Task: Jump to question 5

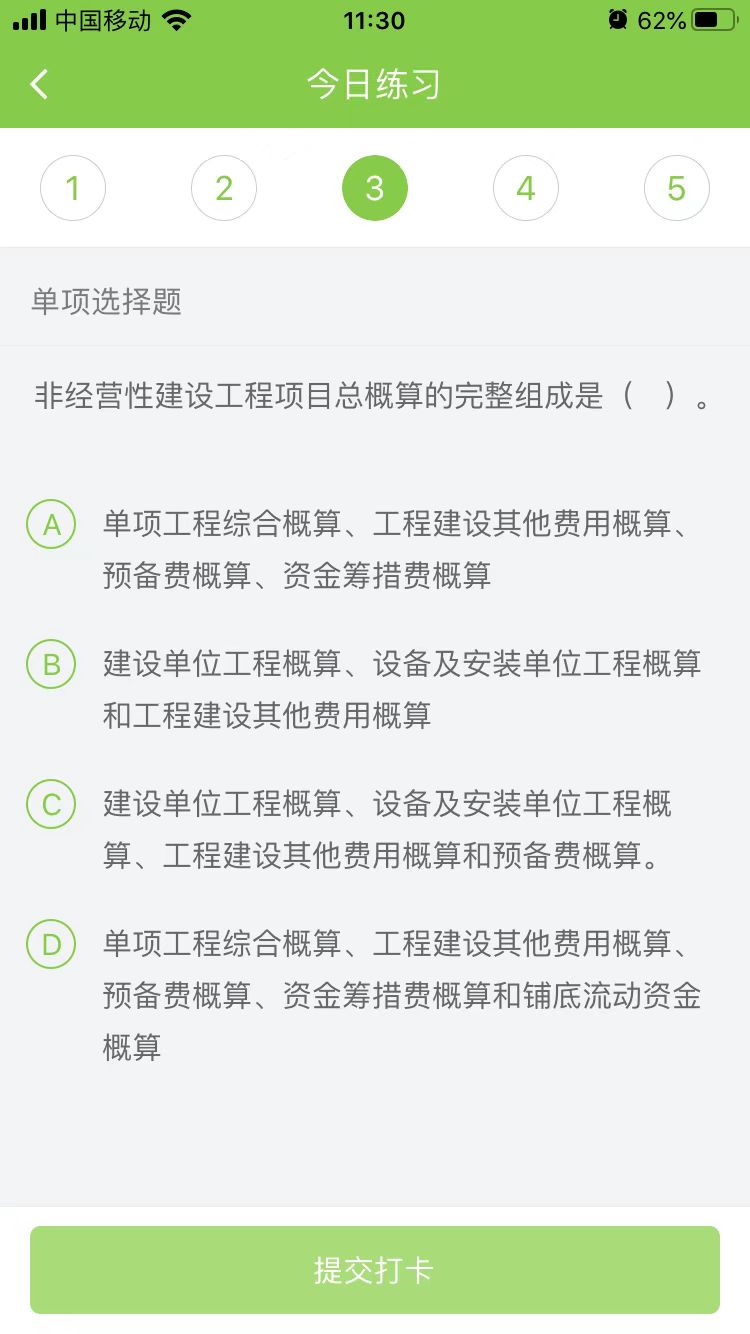Action: (677, 188)
